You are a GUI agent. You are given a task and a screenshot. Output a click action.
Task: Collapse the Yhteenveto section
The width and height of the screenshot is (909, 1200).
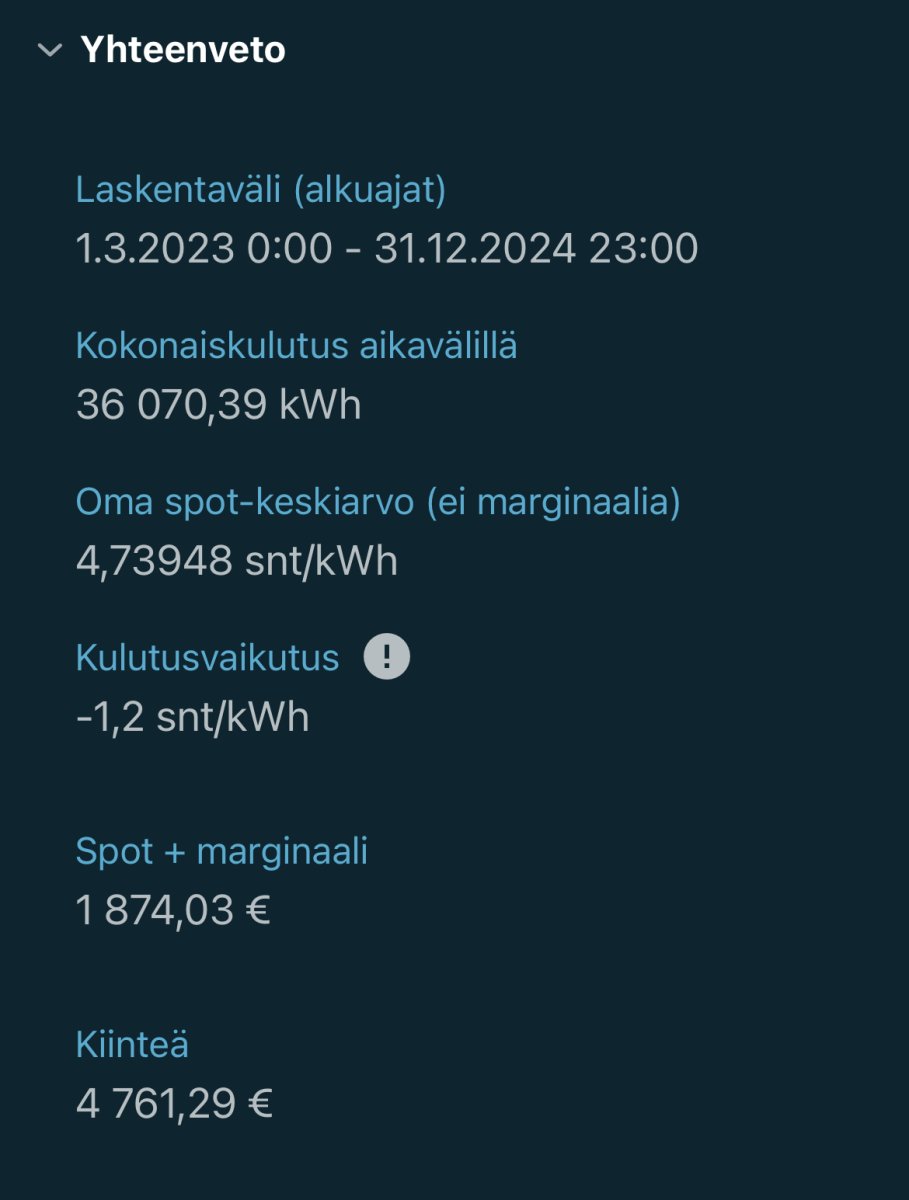pos(50,50)
